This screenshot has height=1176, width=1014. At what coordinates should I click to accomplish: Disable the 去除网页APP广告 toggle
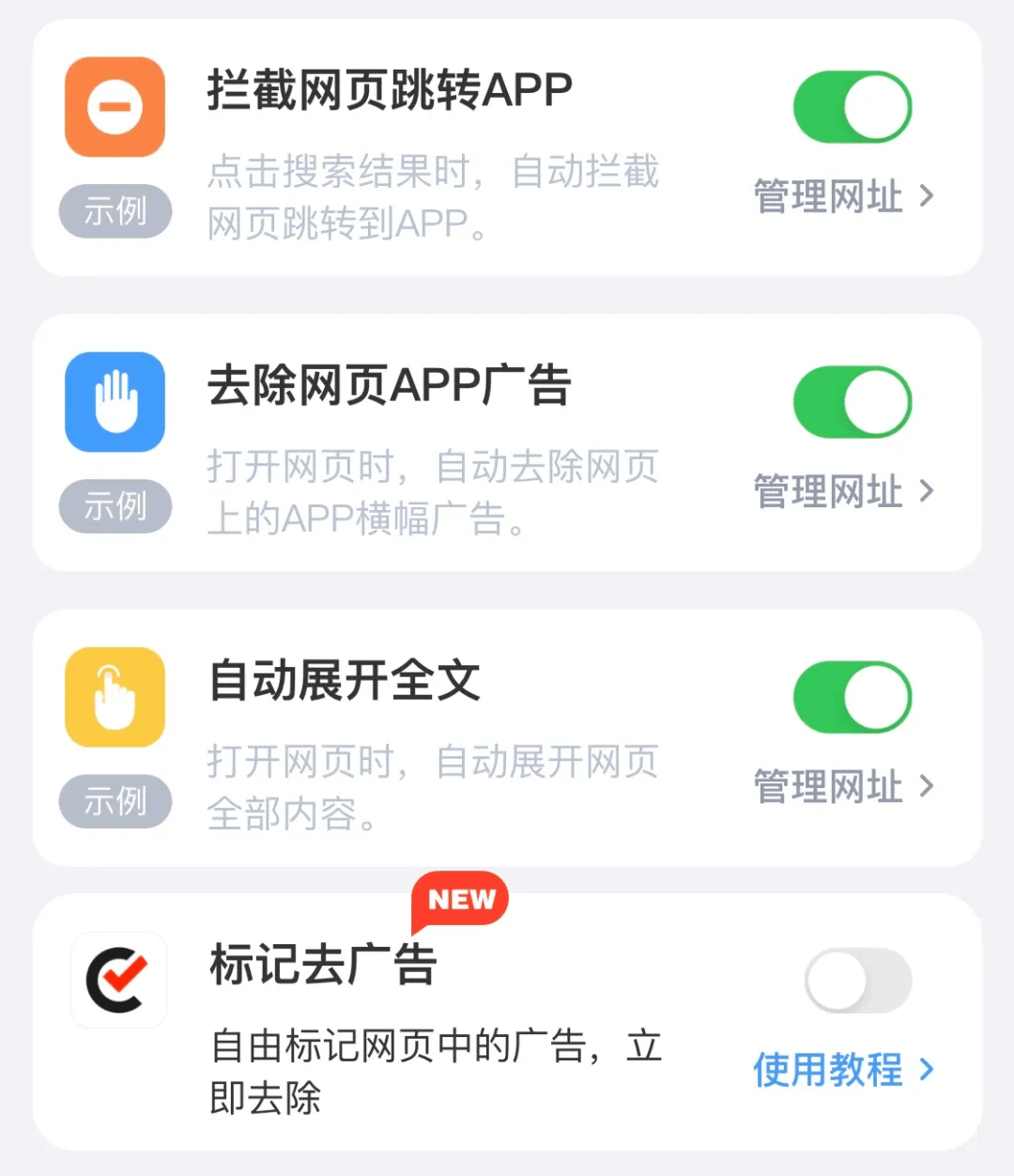tap(852, 402)
